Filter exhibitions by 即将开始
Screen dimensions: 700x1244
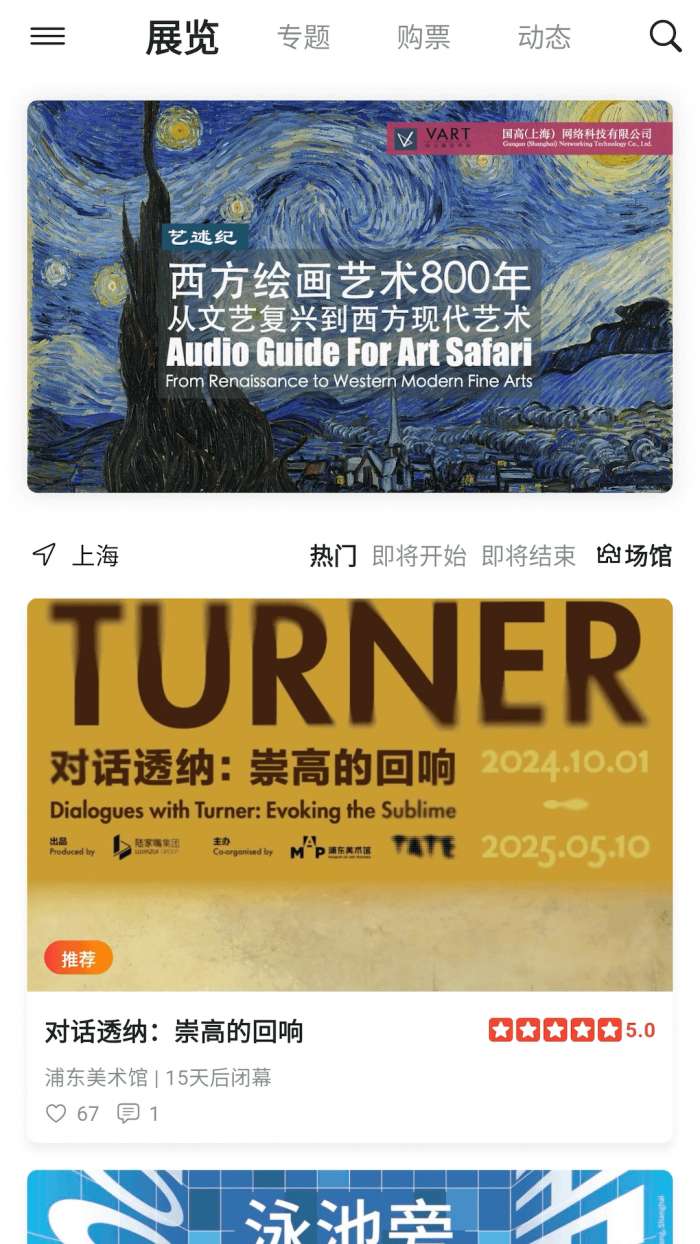tap(419, 556)
